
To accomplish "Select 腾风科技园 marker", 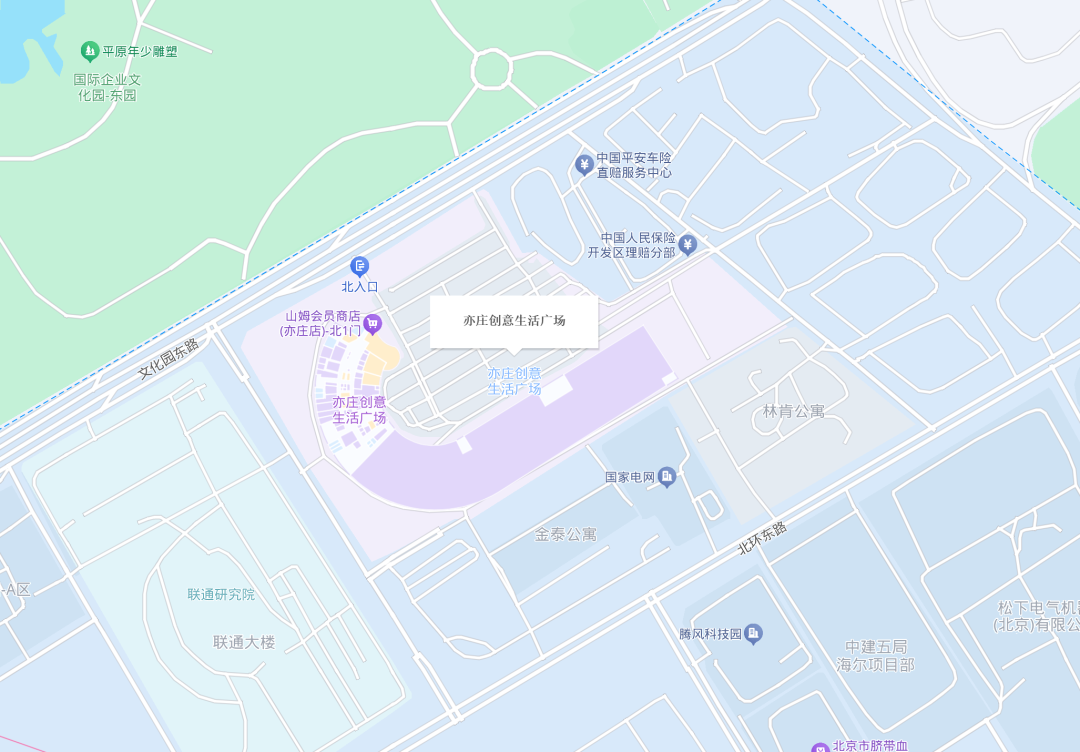I will click(x=754, y=633).
